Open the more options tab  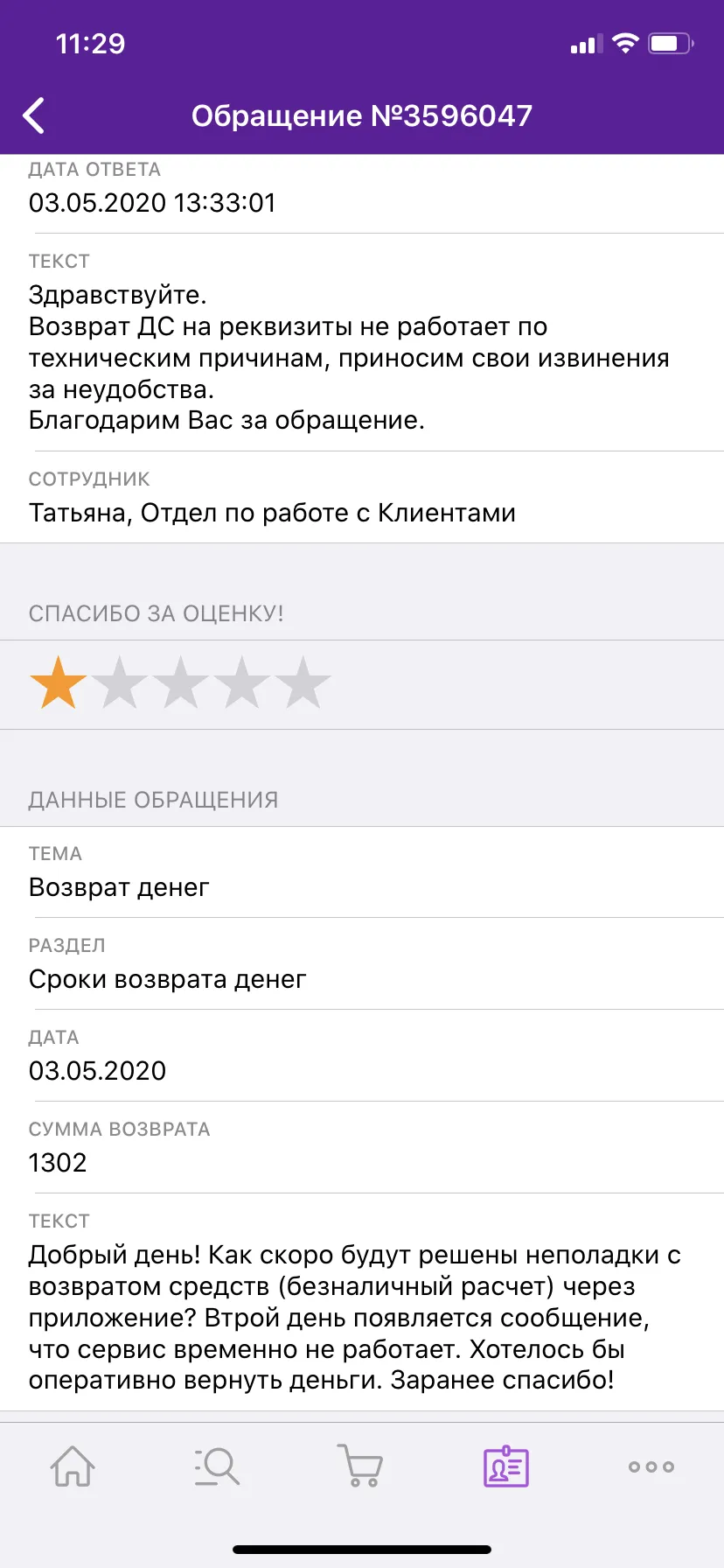click(651, 1466)
